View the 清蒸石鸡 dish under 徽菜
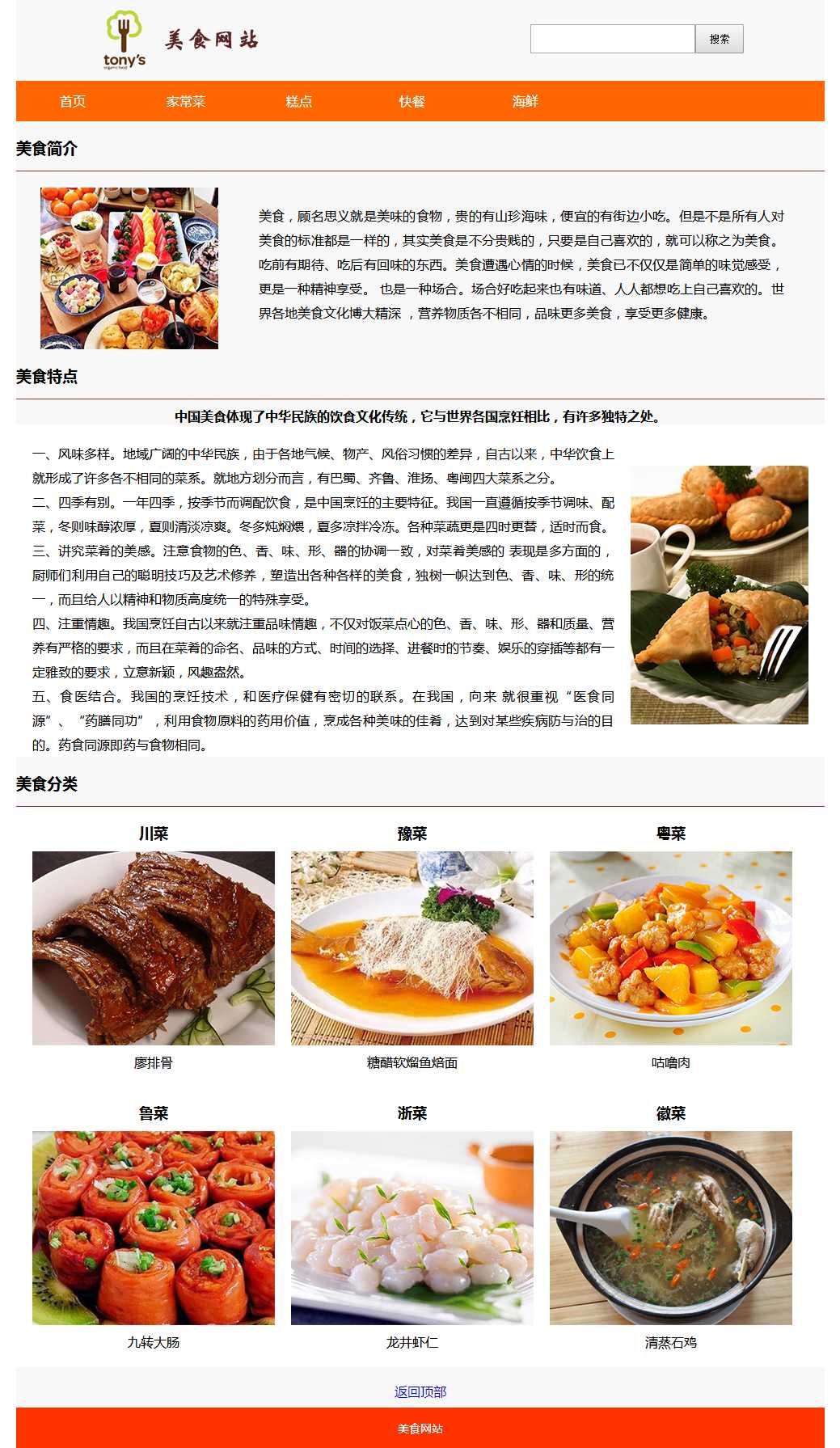Viewport: 840px width, 1448px height. click(x=671, y=1227)
